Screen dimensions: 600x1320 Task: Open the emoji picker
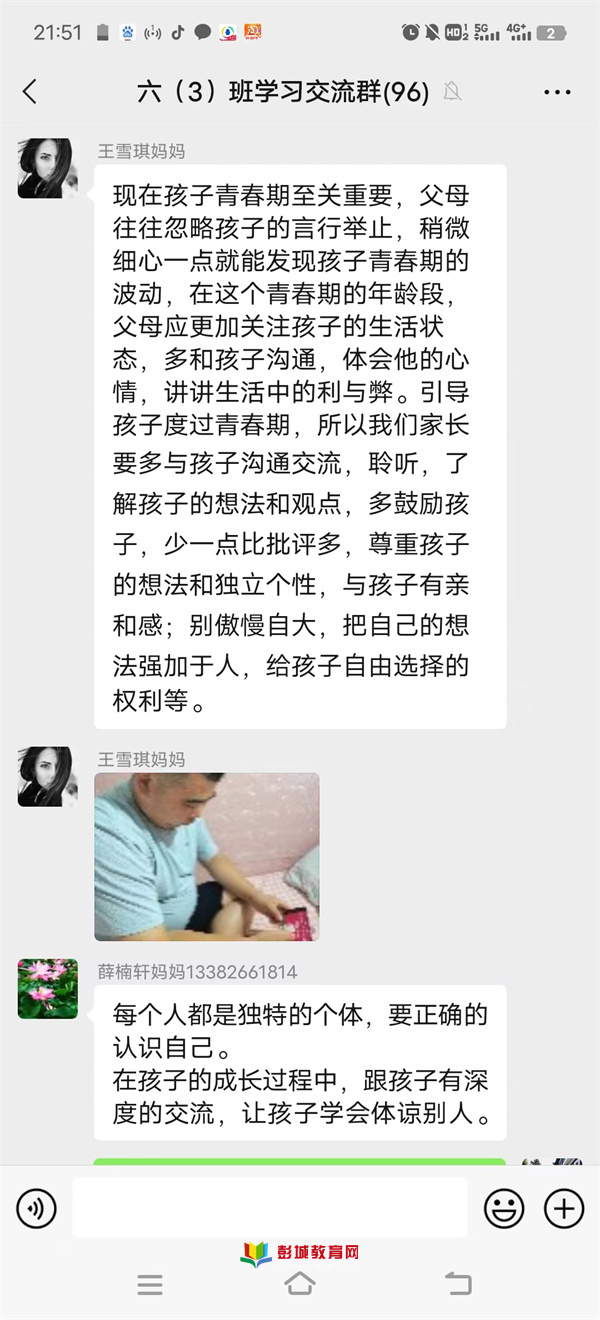tap(504, 1209)
